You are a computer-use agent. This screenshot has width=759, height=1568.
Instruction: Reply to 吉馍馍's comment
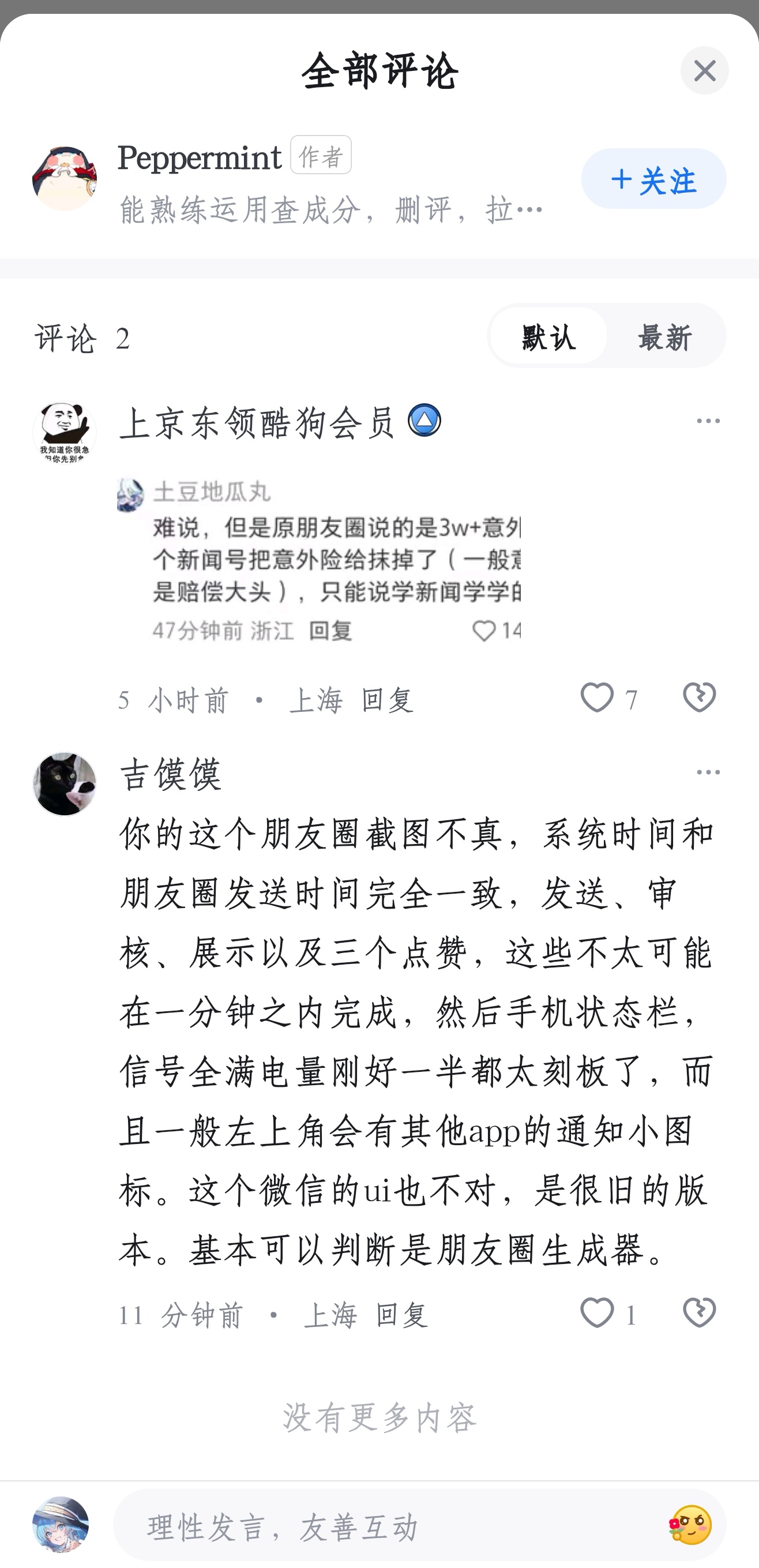point(403,1315)
